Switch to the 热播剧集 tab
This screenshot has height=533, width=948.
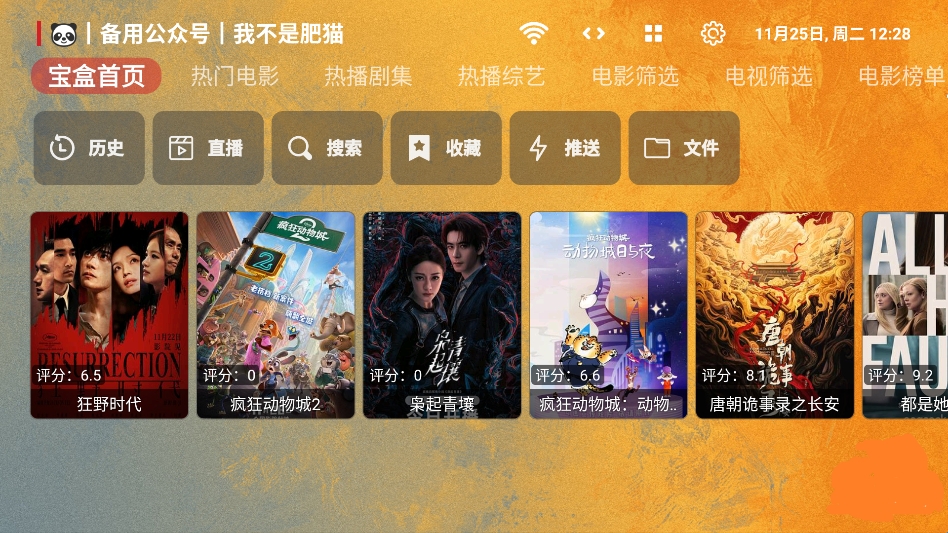[x=368, y=76]
